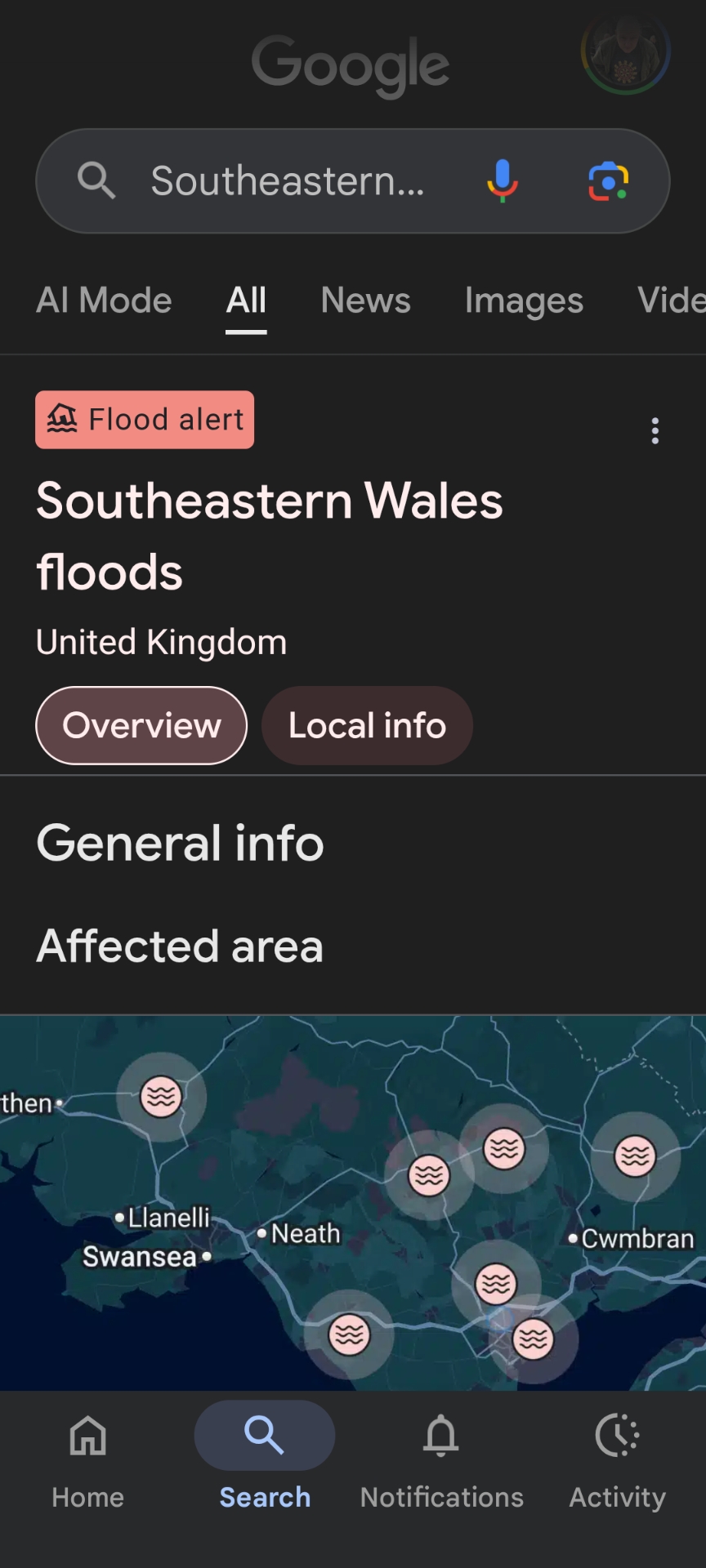
Task: Open flood alert overflow menu
Action: tap(655, 430)
